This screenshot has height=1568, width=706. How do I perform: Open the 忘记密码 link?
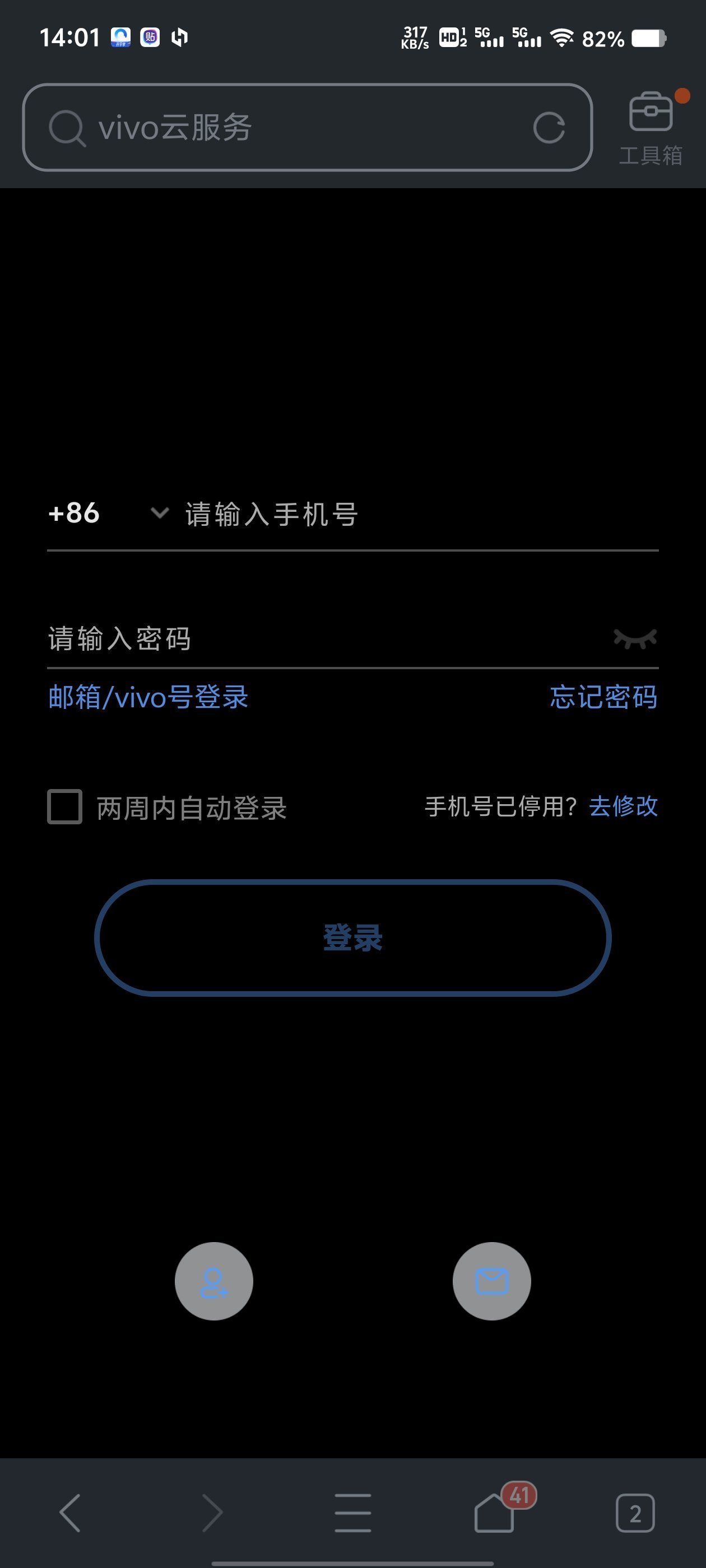click(603, 697)
